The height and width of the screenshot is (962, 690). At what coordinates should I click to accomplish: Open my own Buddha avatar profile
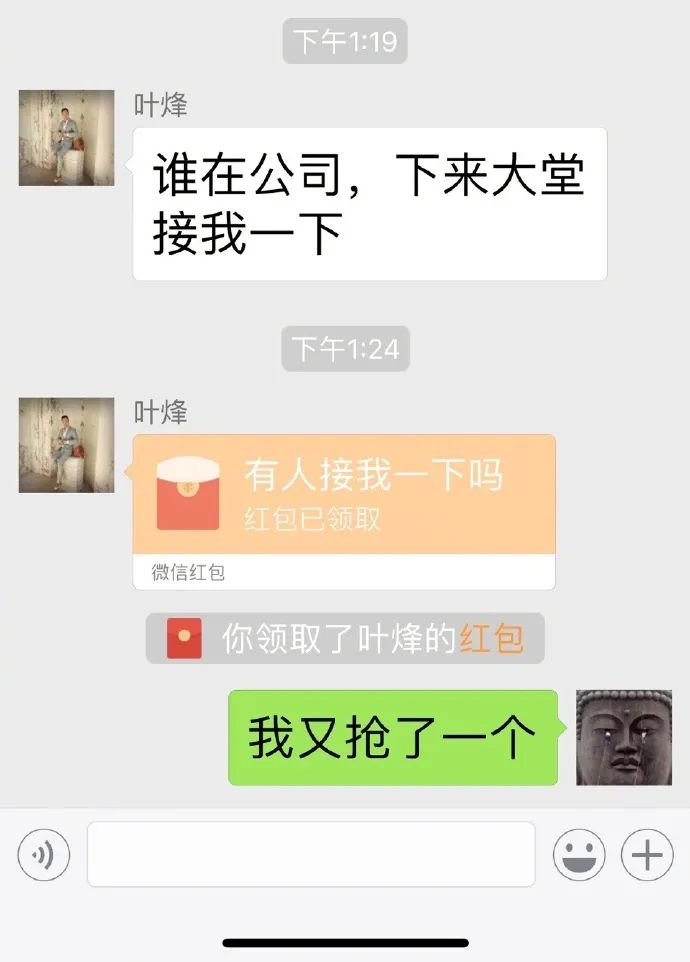click(623, 738)
